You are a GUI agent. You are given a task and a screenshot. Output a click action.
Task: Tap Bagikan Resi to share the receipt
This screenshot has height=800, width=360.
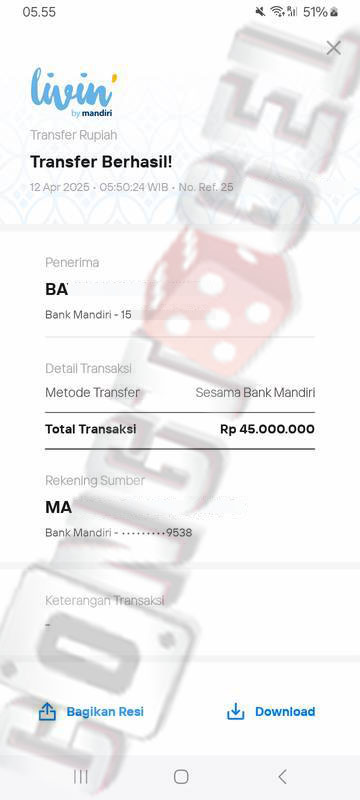point(91,711)
